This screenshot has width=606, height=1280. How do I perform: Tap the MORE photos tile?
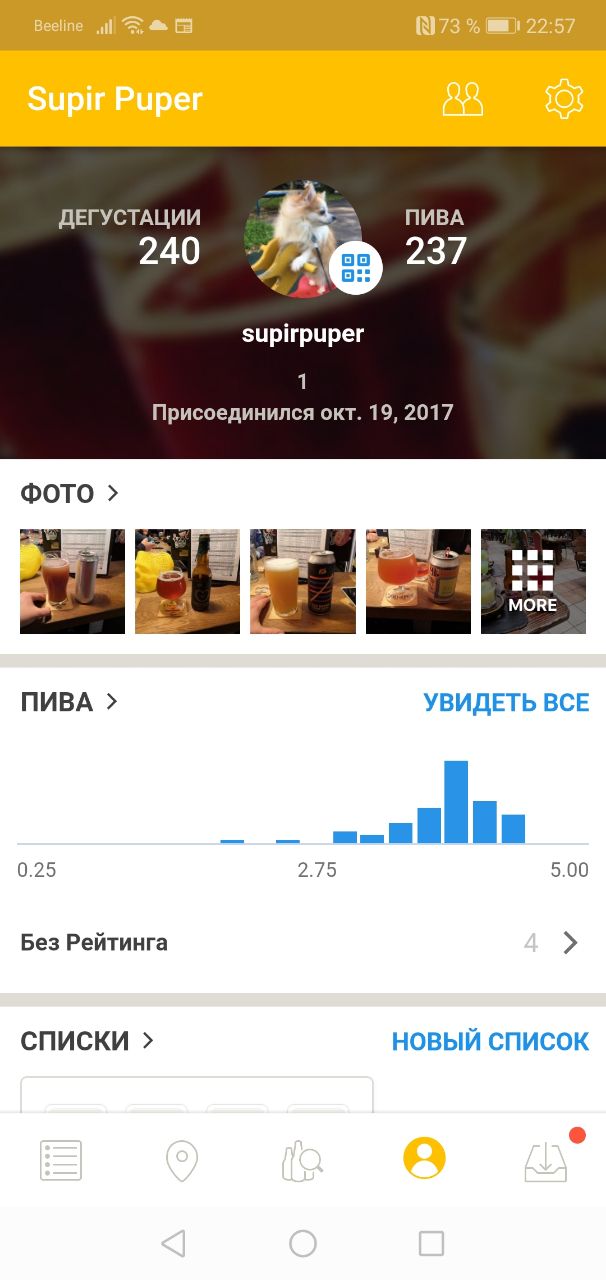pos(533,581)
